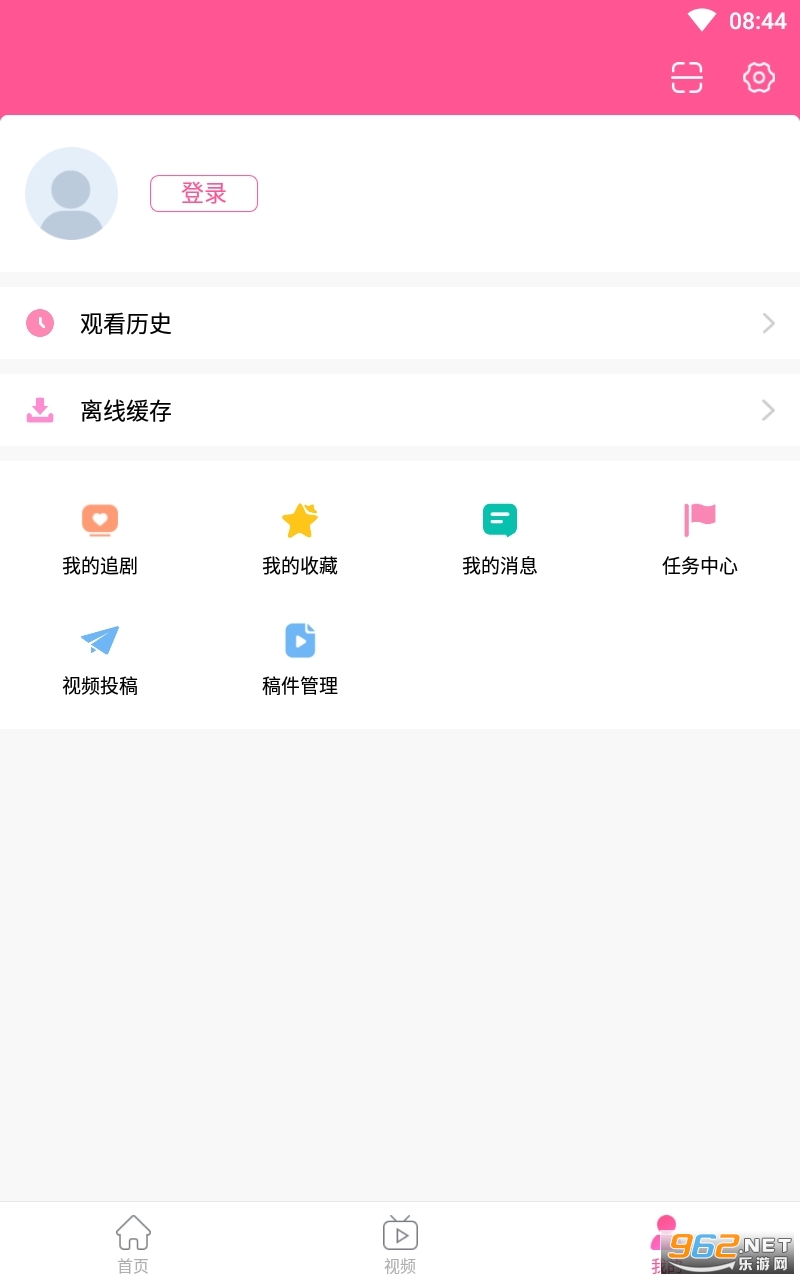Open settings via the gear icon
The height and width of the screenshot is (1280, 800).
click(759, 77)
